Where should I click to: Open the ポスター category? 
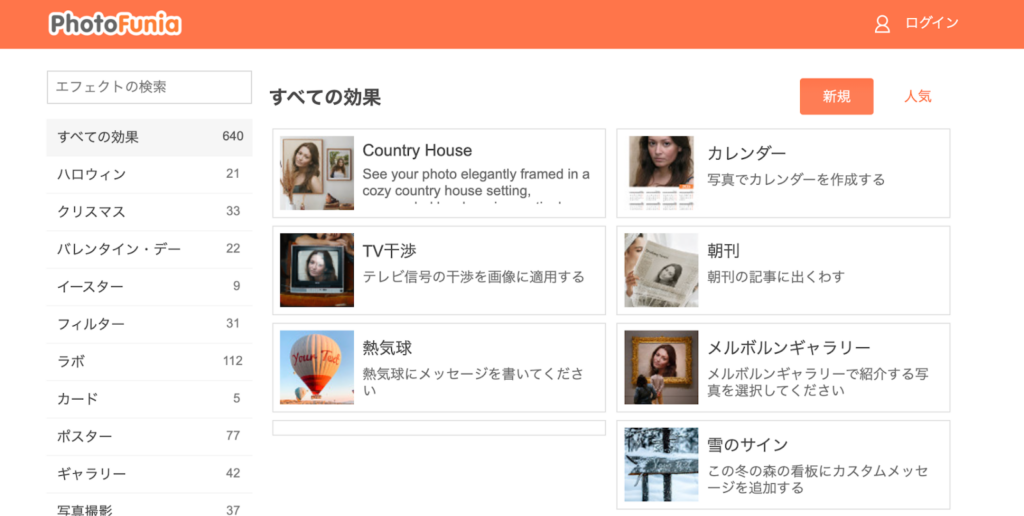149,436
